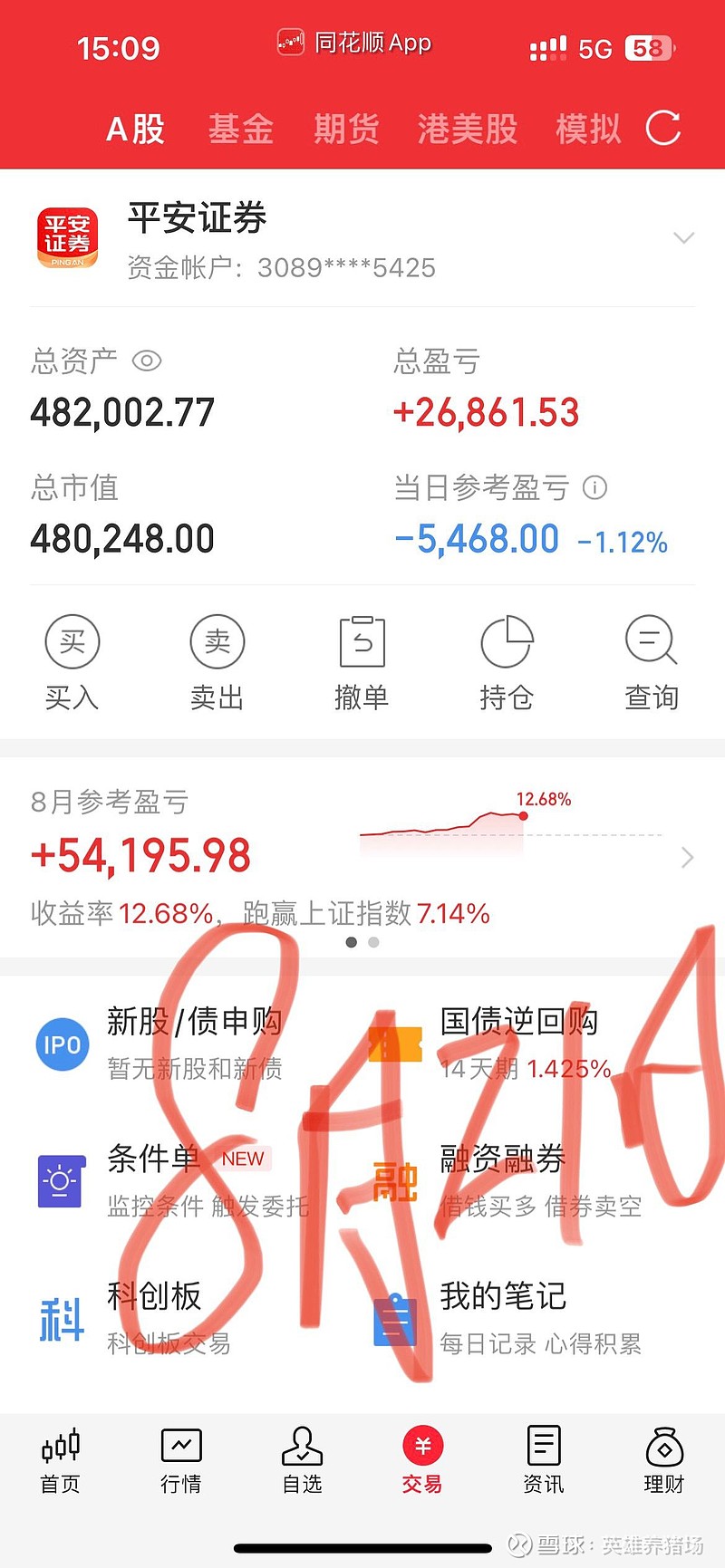The image size is (725, 1568).
Task: Open info icon next to 当日参考盈亏
Action: [x=594, y=487]
